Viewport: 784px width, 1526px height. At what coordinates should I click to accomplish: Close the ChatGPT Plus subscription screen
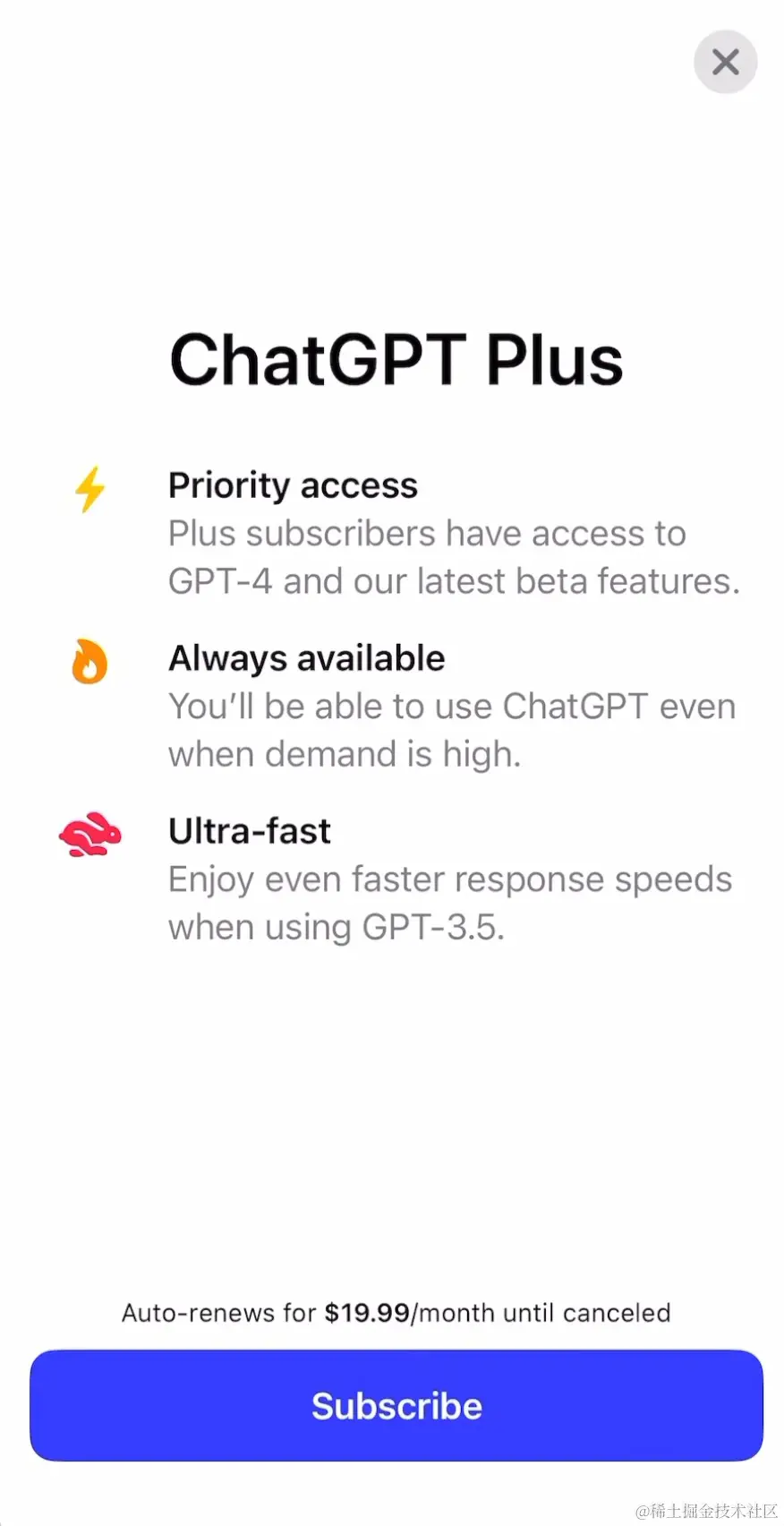(x=725, y=62)
